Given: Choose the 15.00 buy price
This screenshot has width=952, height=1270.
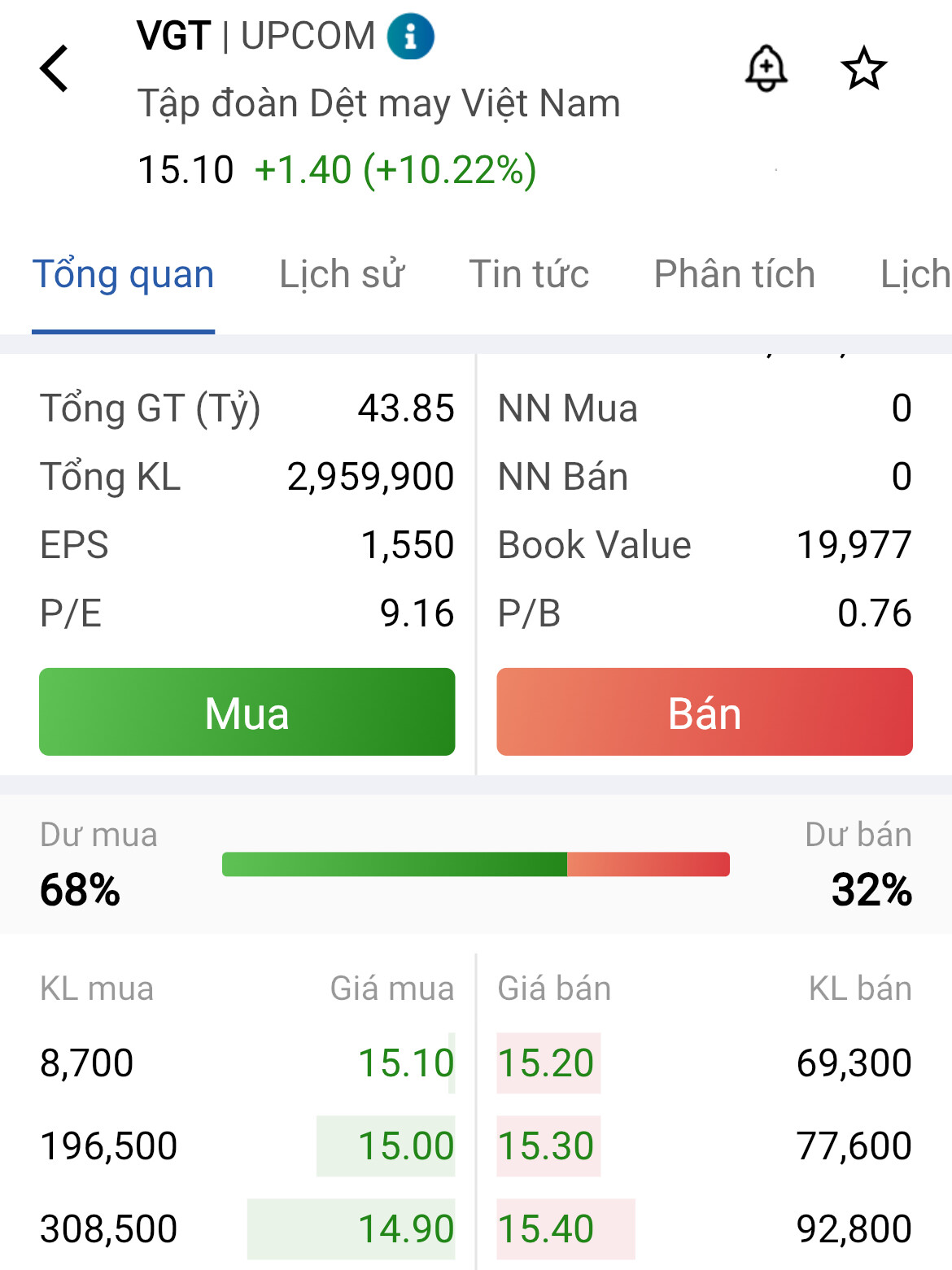Looking at the screenshot, I should pos(406,1146).
